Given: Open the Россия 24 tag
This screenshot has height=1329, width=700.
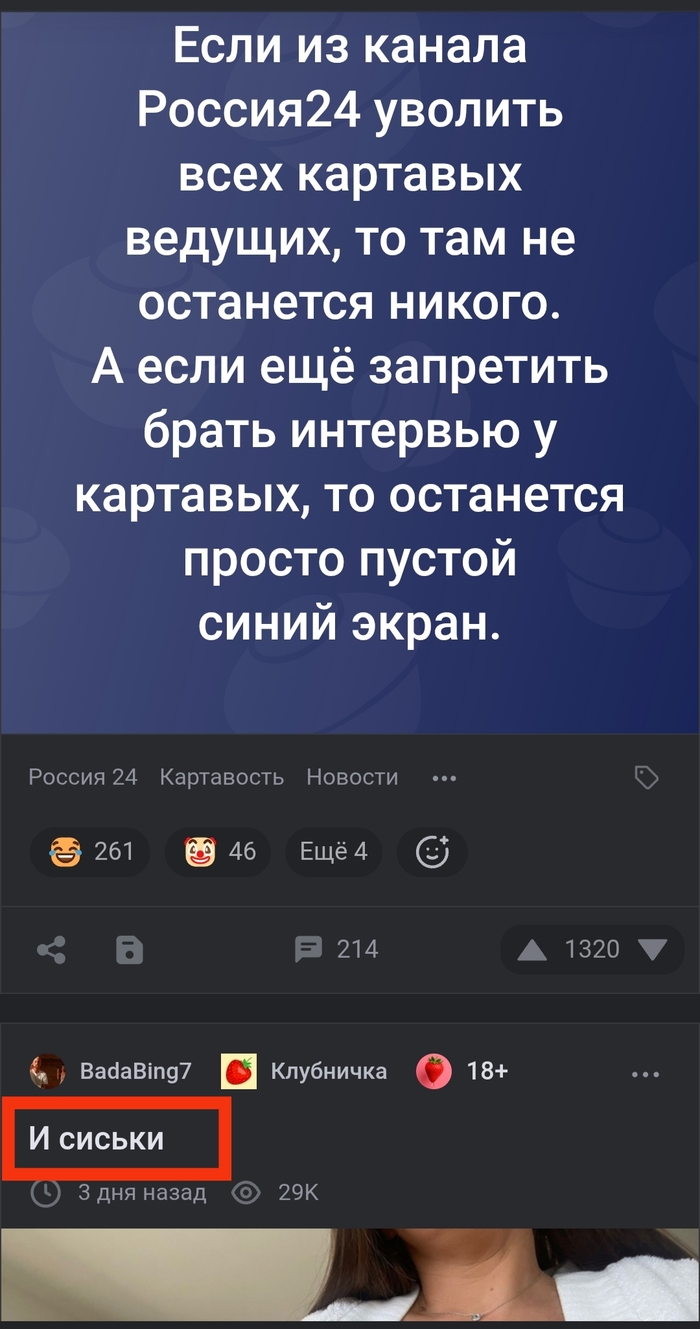Looking at the screenshot, I should (83, 777).
